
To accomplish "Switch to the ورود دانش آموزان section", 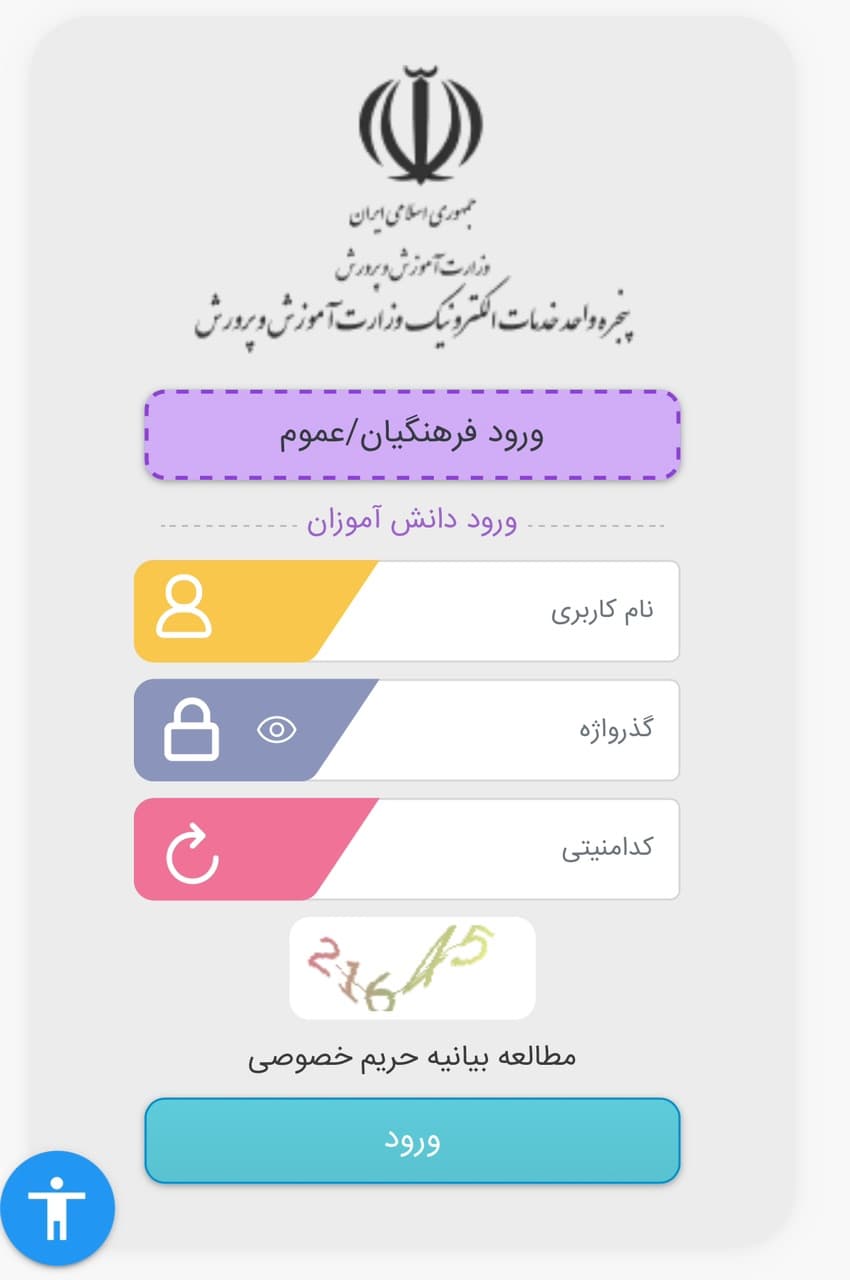I will (x=412, y=522).
